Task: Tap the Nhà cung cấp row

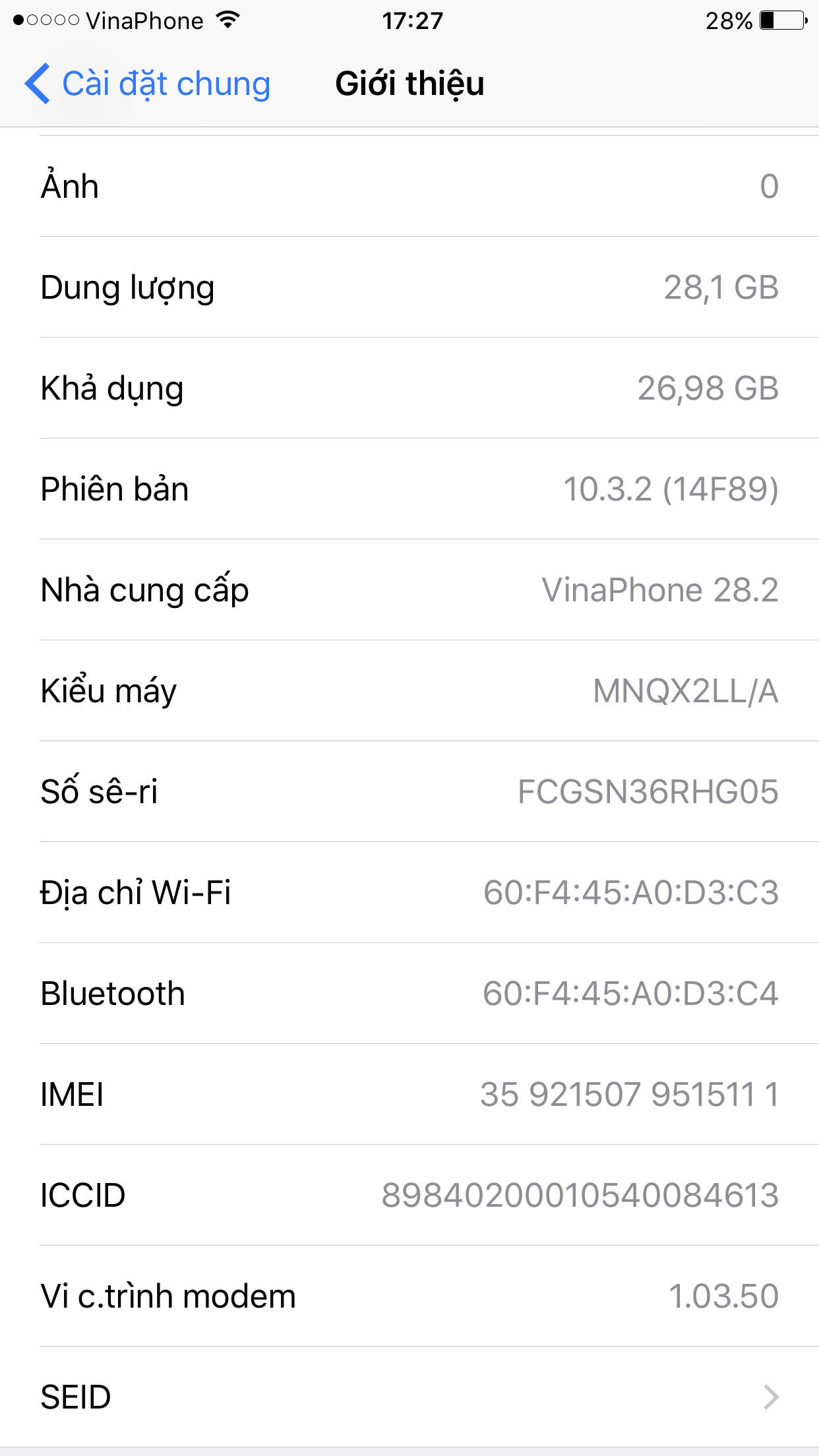Action: [x=409, y=590]
